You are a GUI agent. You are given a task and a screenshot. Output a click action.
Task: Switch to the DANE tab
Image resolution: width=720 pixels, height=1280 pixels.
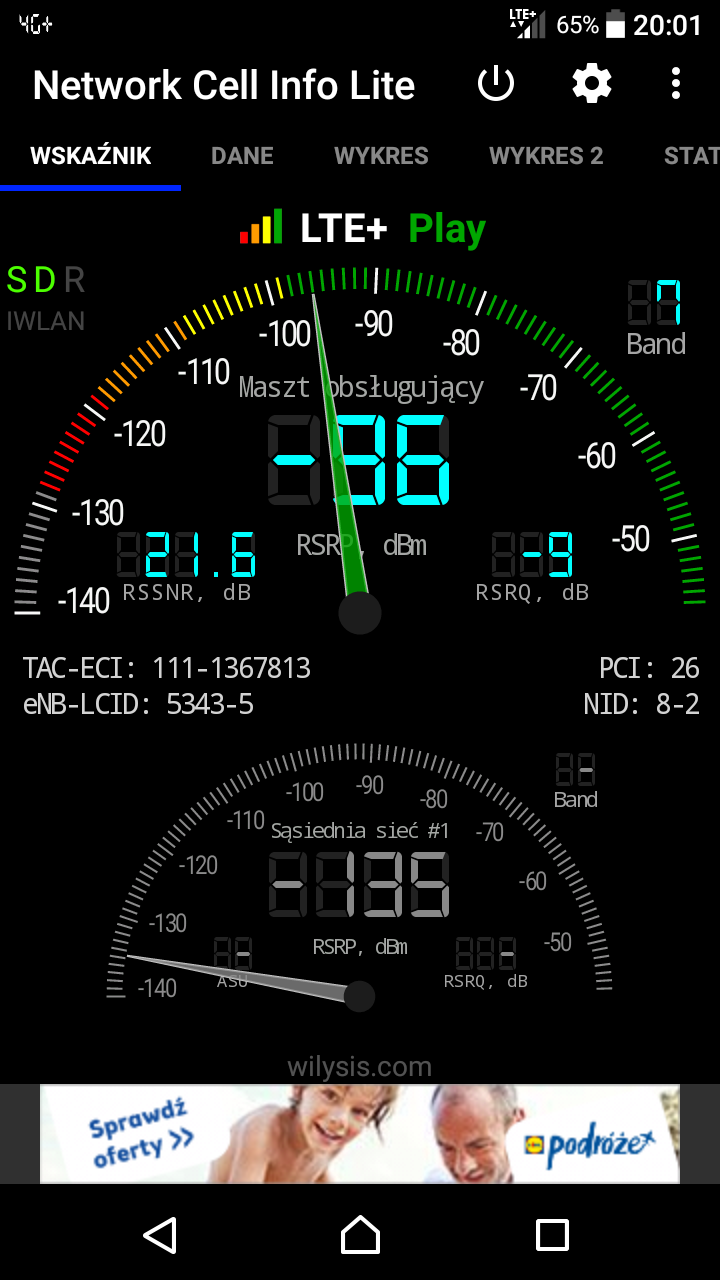pyautogui.click(x=242, y=156)
